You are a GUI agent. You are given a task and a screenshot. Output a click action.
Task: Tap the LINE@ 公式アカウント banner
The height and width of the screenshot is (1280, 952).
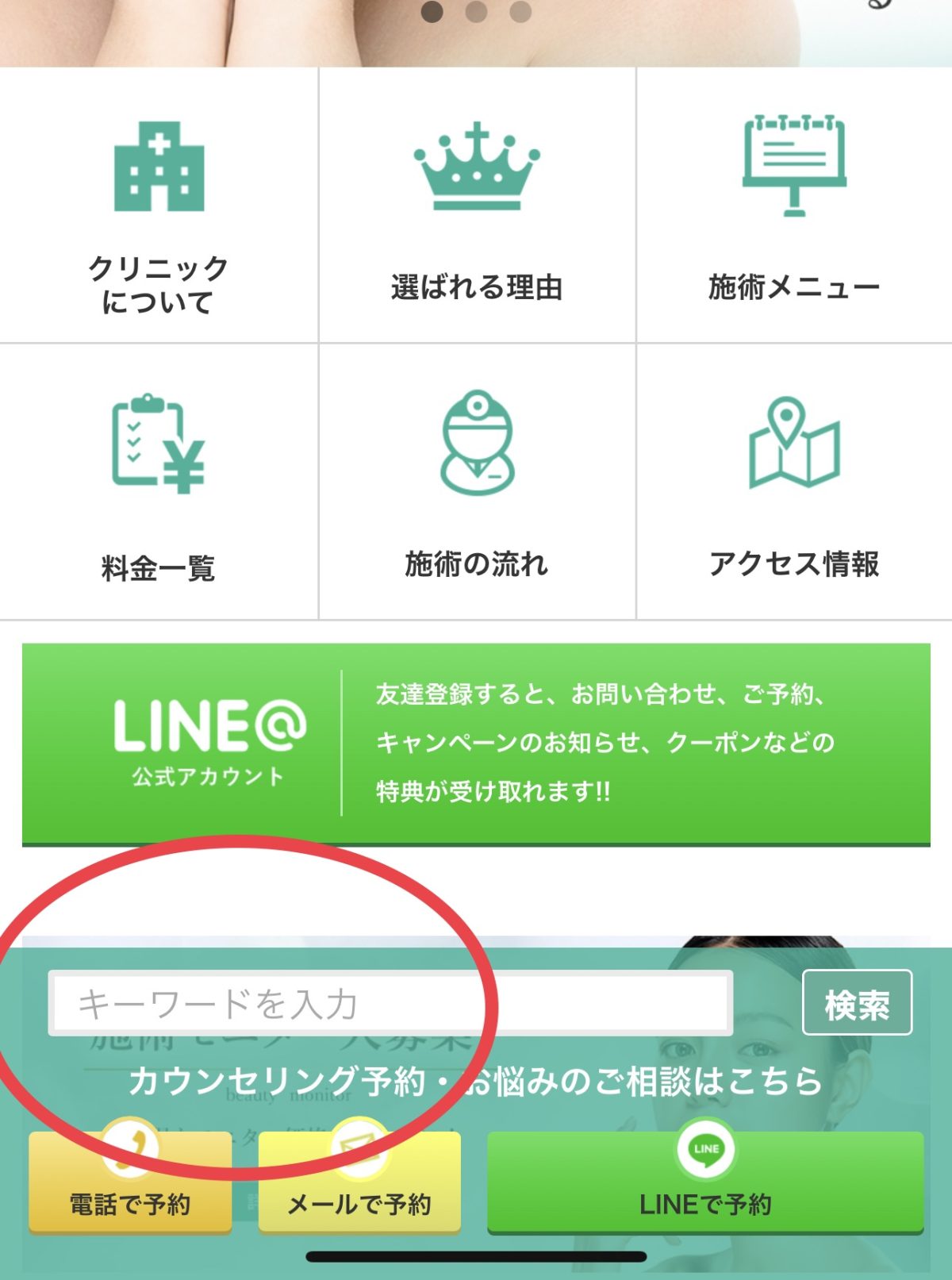pos(476,744)
